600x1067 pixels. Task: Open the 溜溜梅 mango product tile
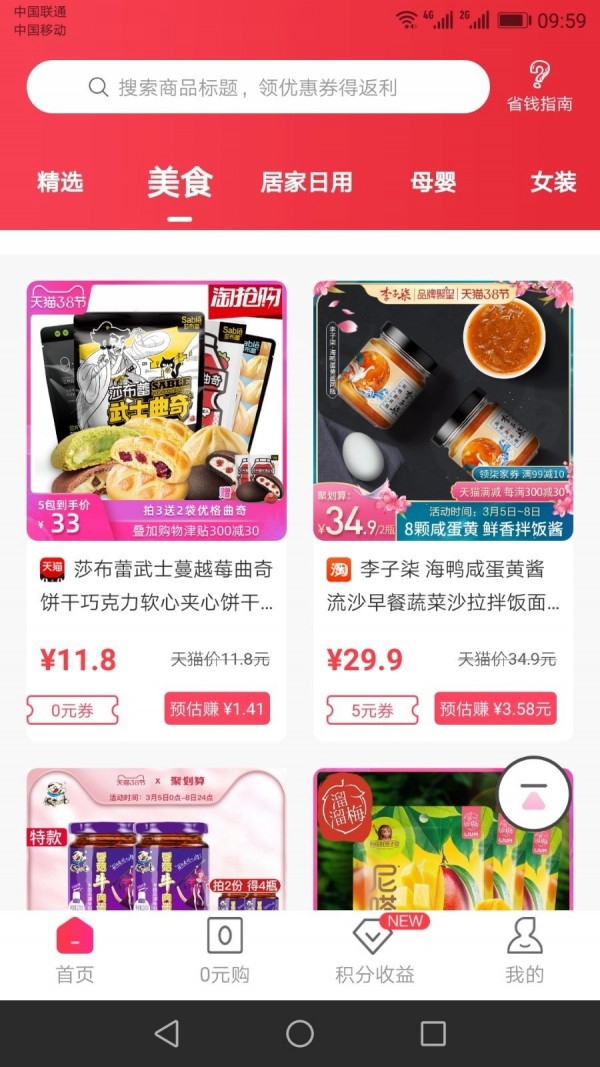[443, 839]
